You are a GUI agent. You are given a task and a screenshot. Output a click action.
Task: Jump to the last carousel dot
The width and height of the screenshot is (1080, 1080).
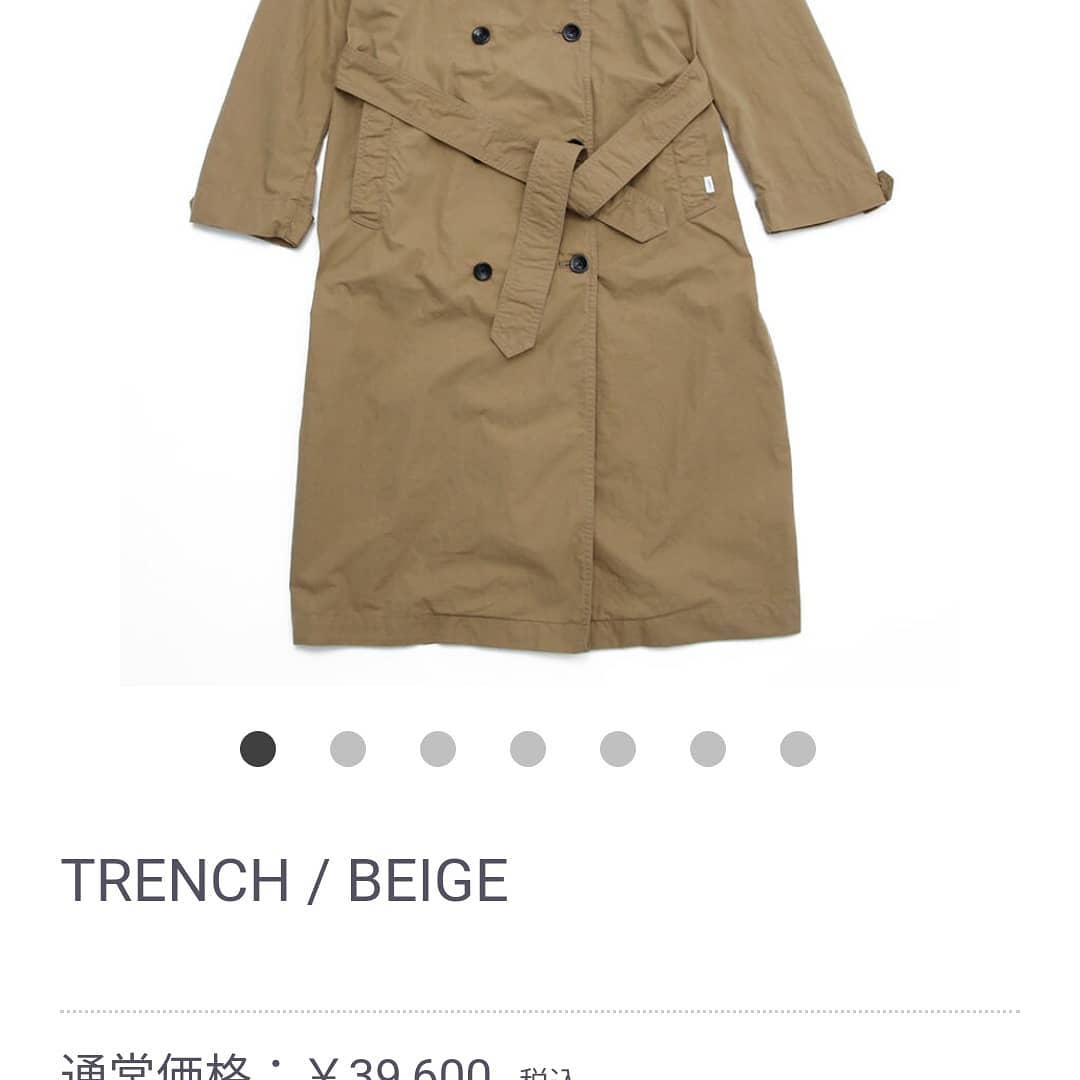[798, 749]
